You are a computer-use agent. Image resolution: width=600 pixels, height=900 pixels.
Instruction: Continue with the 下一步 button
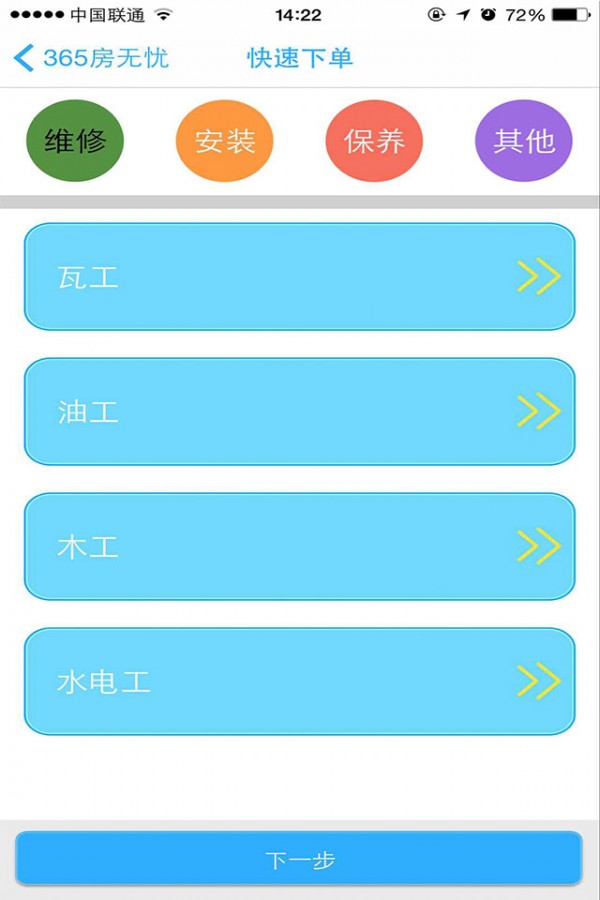tap(299, 859)
